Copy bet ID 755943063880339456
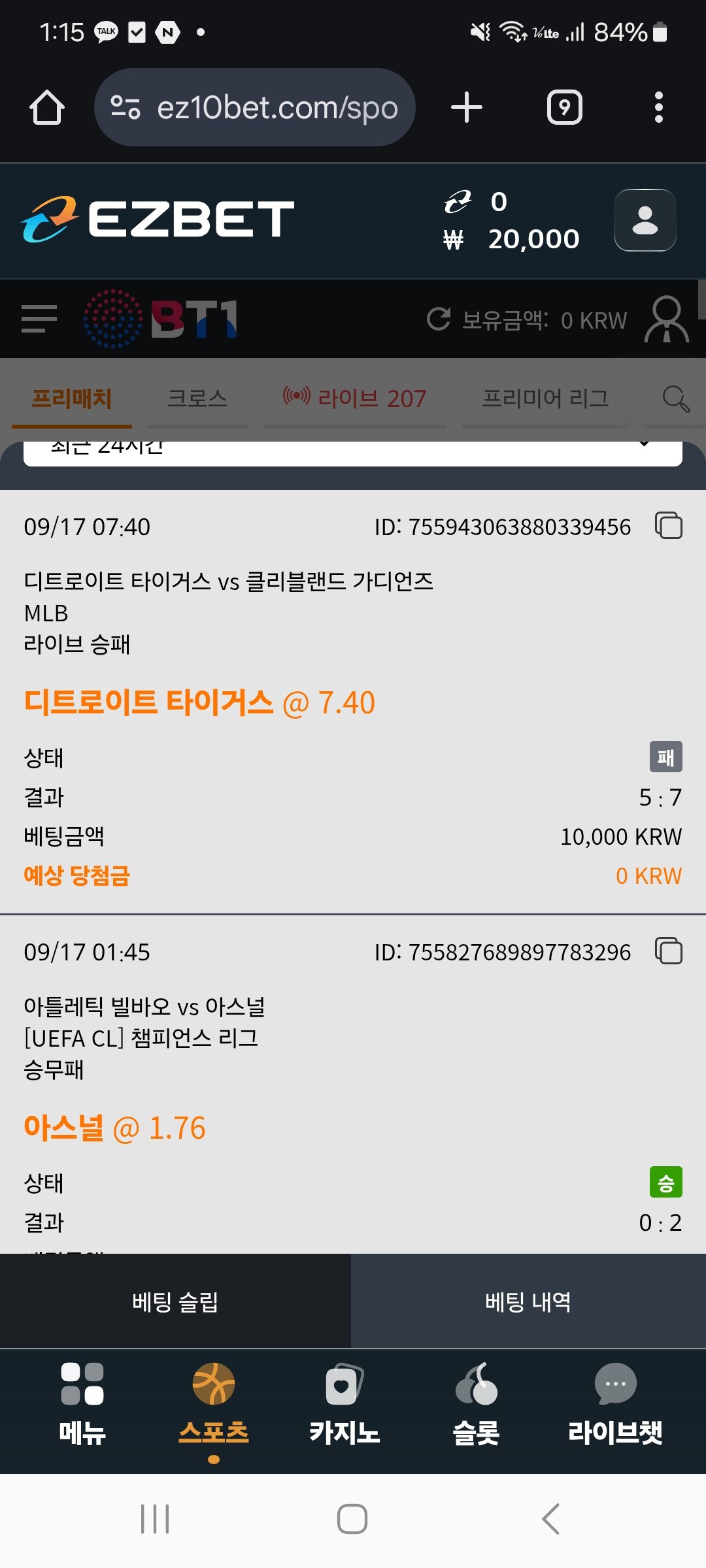 669,526
